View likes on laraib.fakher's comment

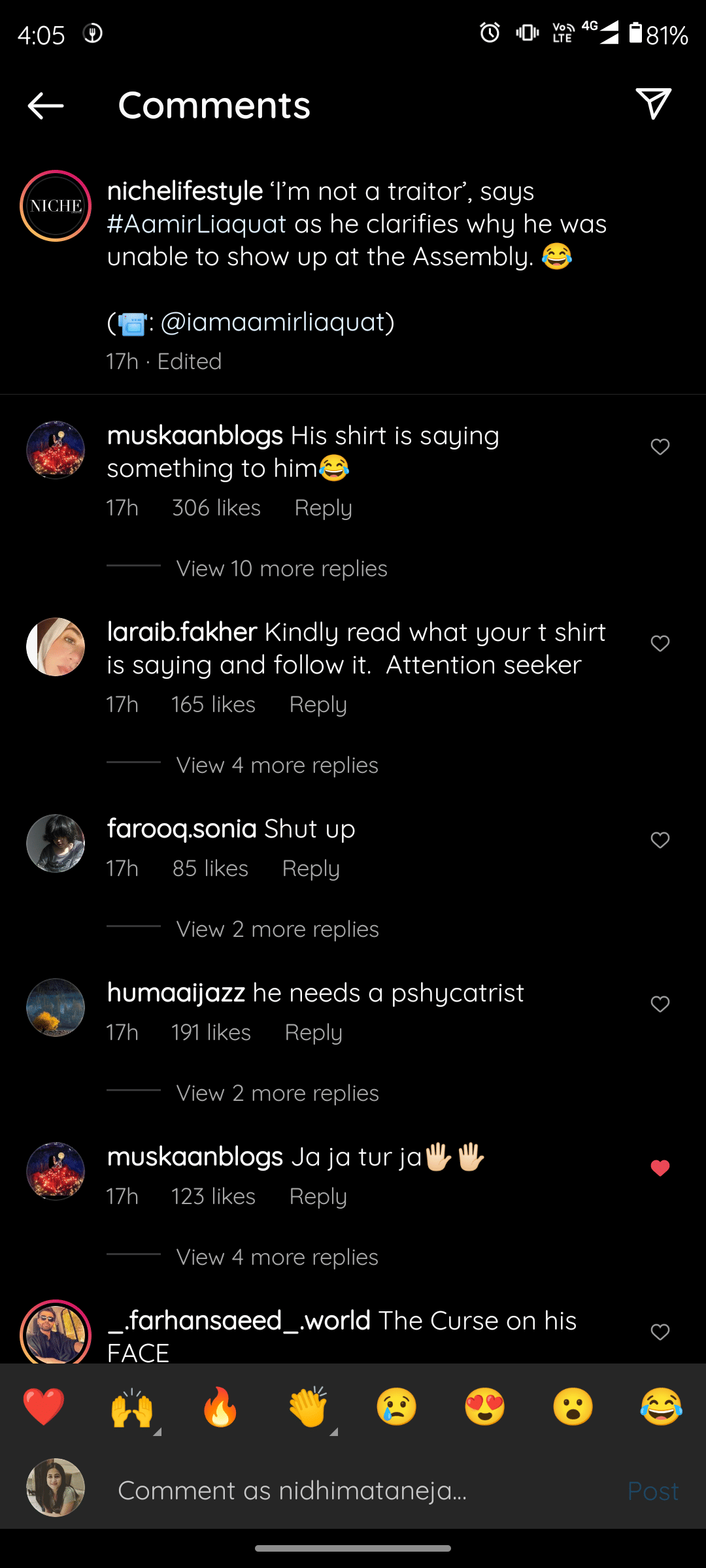tap(213, 705)
